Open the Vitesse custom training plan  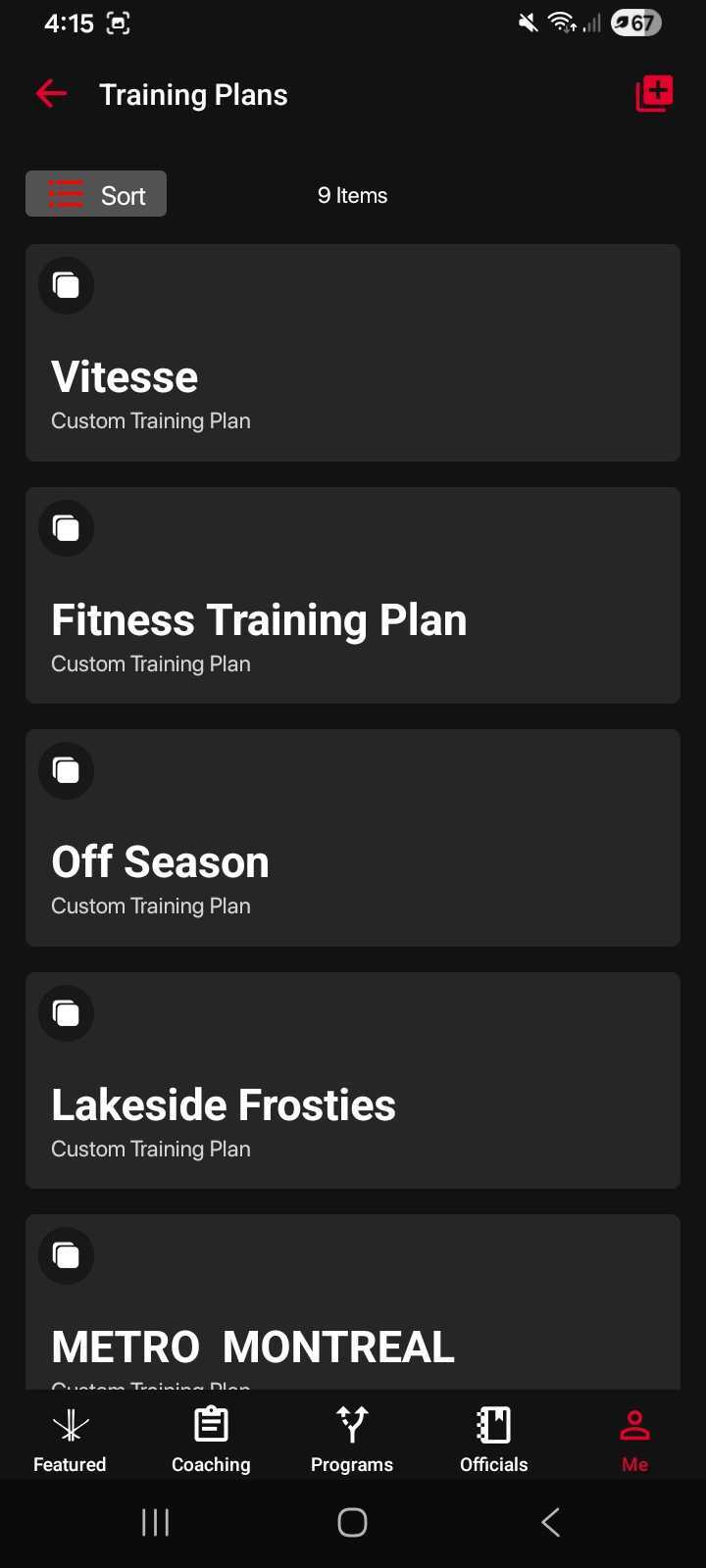(x=352, y=353)
